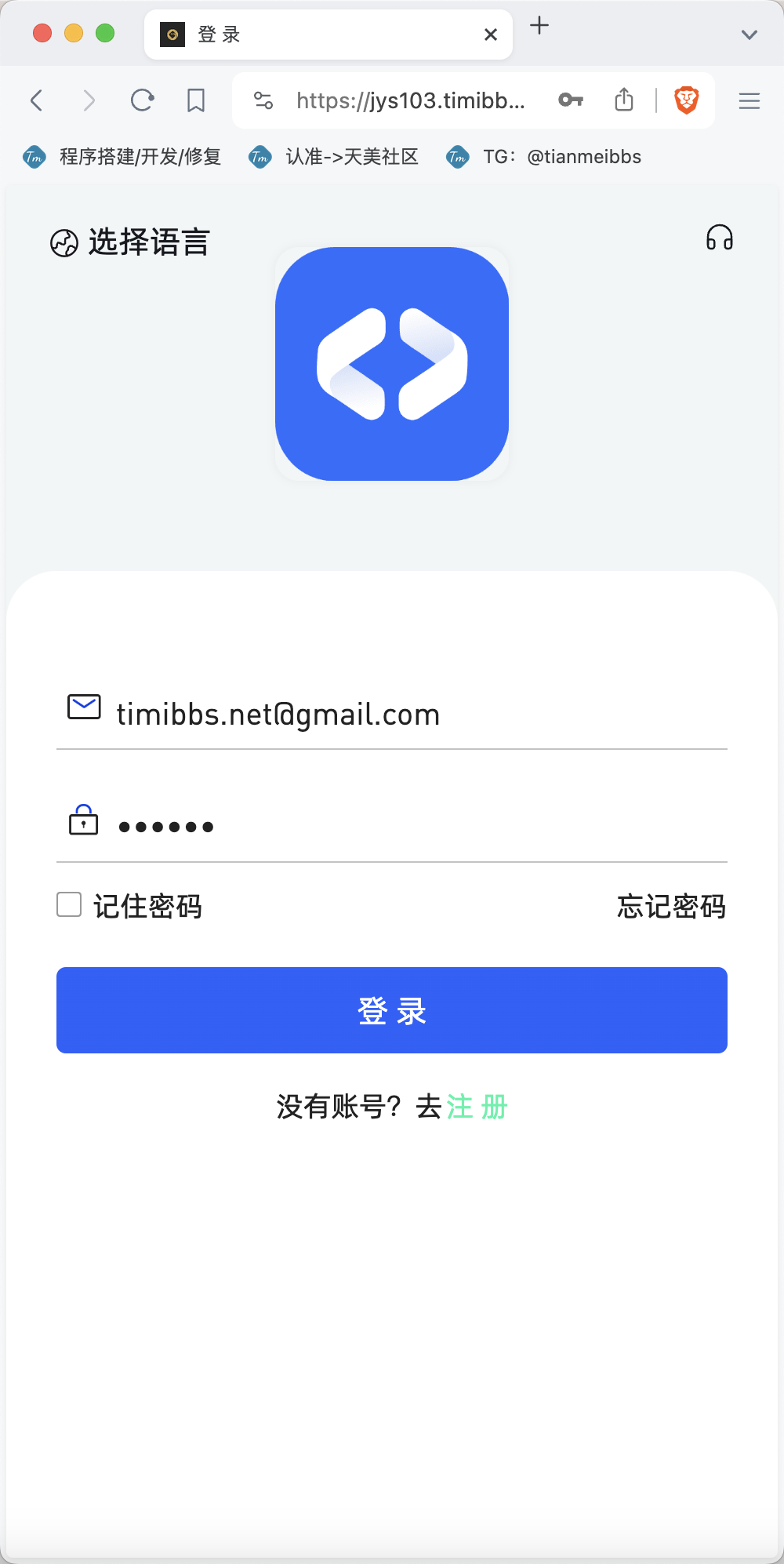Open the 程序搭建/开发/修复 bookmark

(122, 157)
